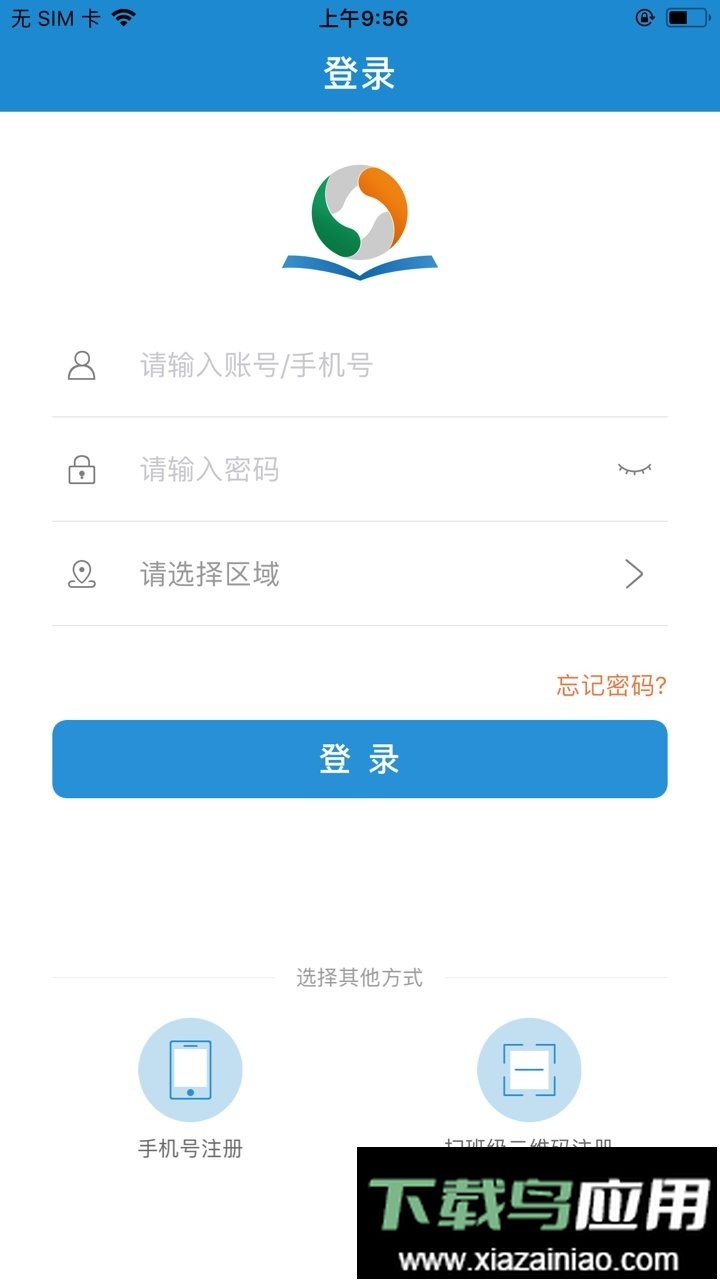
Task: Select the 手机号注册 phone registration icon
Action: [x=190, y=1068]
